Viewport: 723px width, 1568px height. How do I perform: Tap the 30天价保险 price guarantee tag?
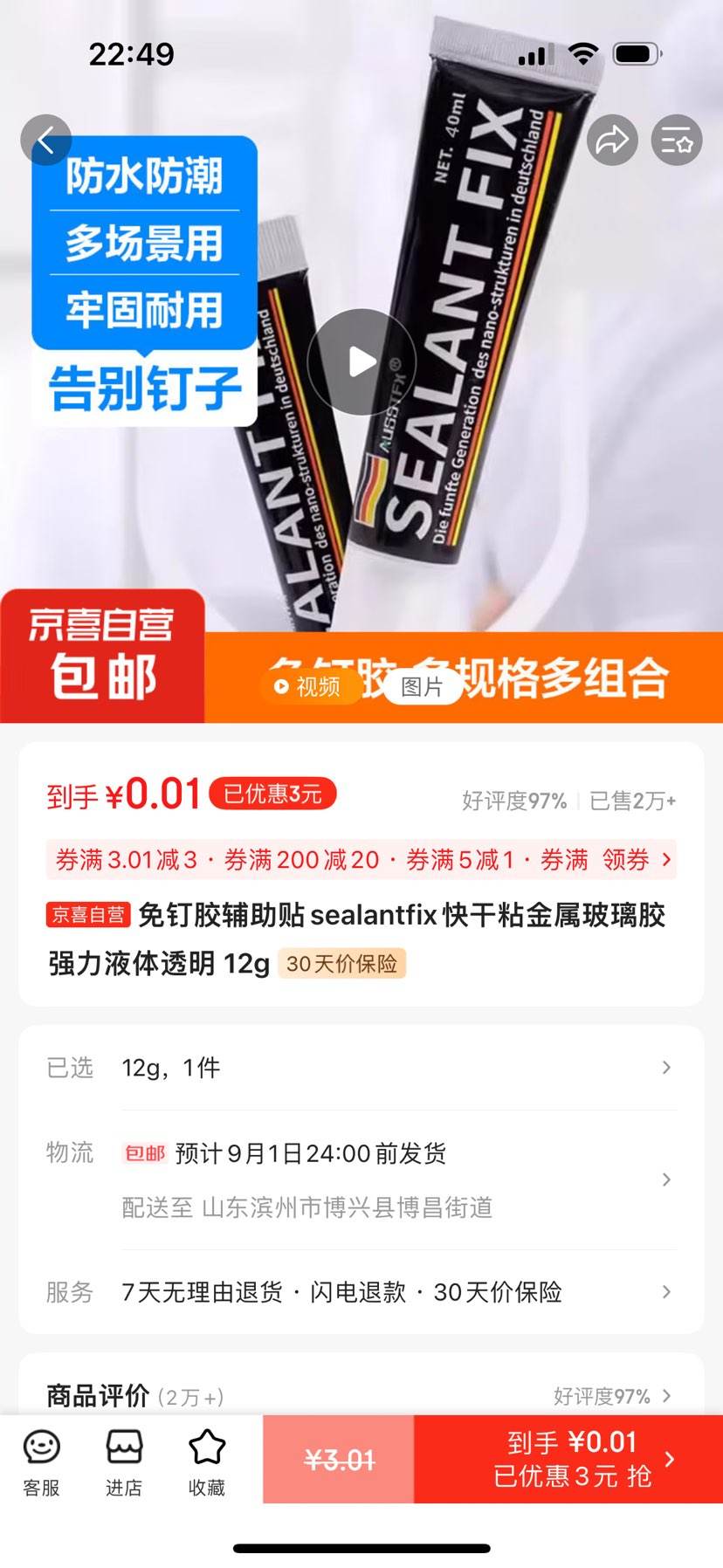pos(341,963)
